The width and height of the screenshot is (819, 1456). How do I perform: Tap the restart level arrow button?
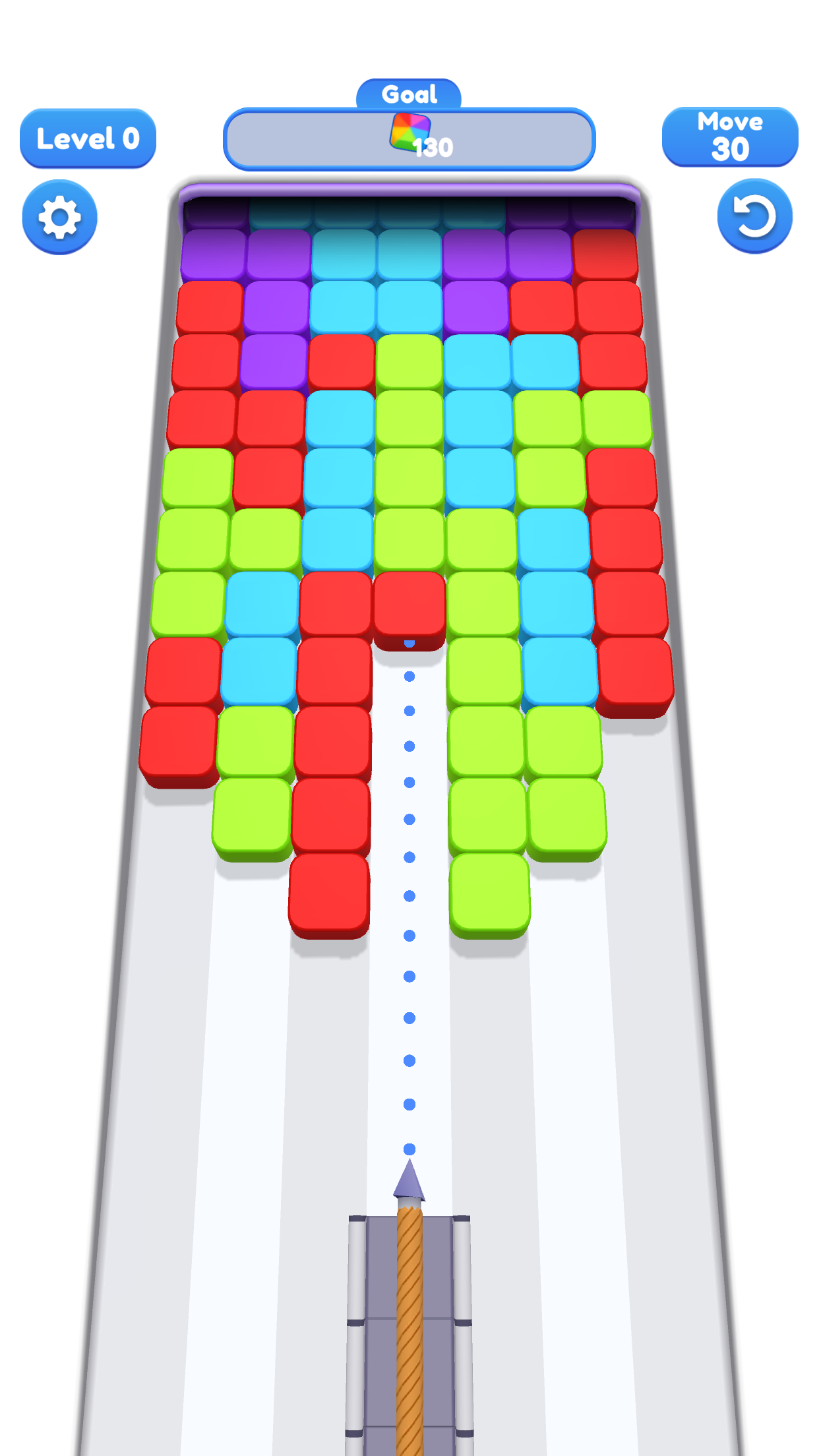(755, 216)
